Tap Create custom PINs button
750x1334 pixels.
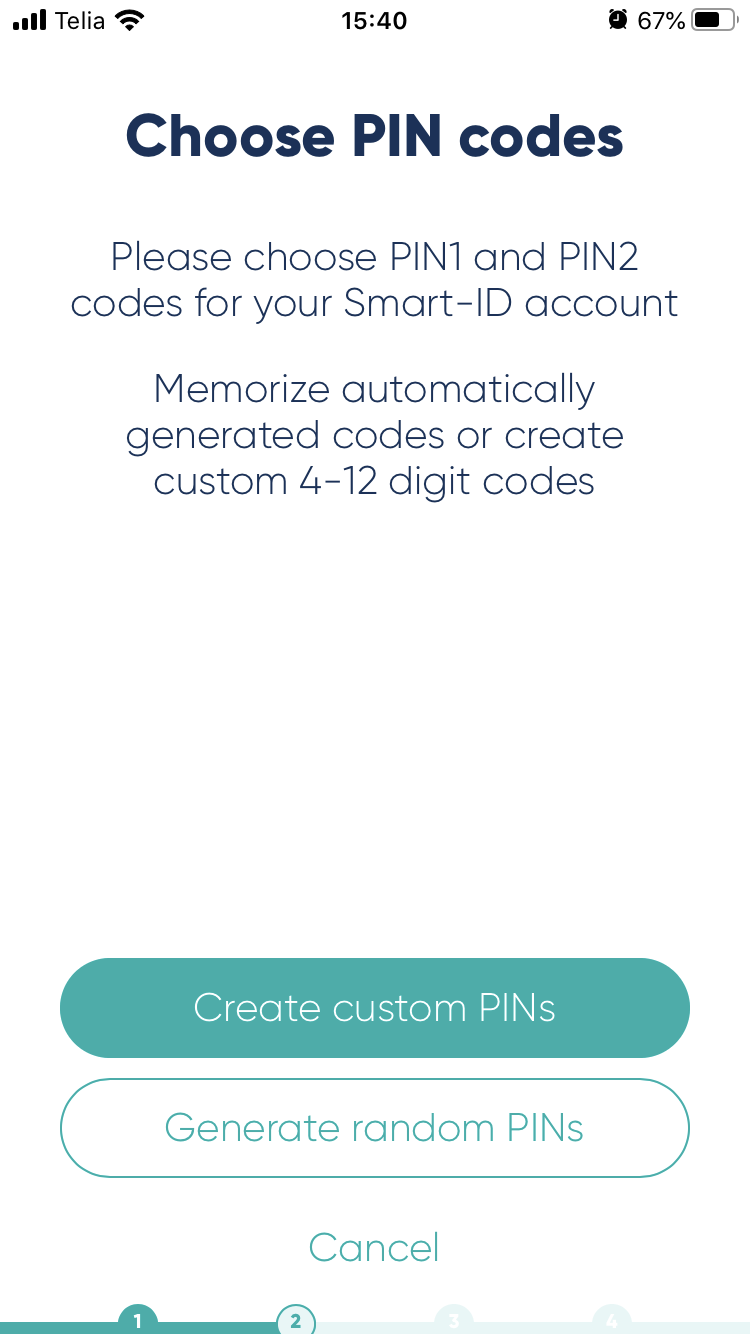[x=375, y=1008]
